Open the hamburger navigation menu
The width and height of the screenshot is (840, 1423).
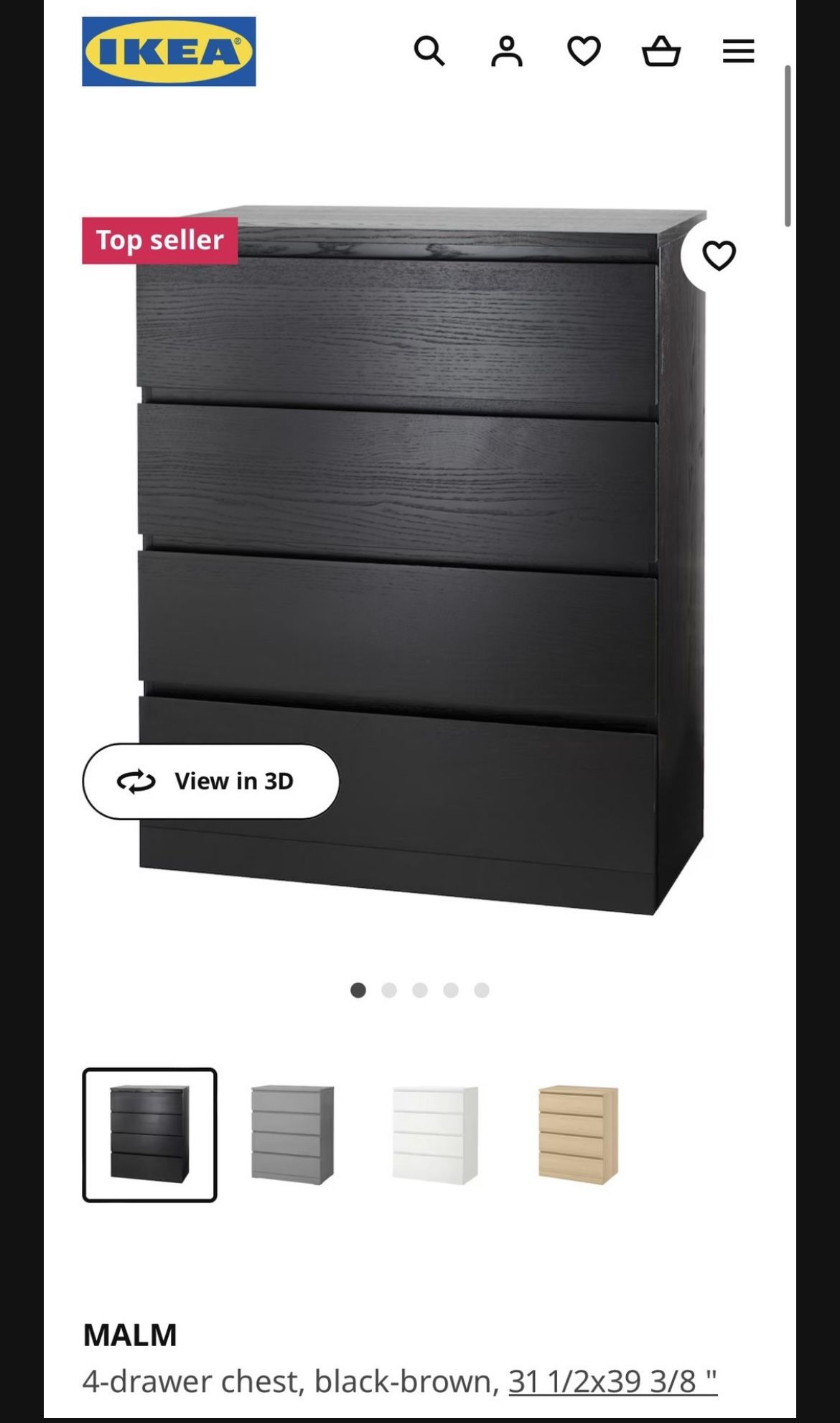click(738, 50)
